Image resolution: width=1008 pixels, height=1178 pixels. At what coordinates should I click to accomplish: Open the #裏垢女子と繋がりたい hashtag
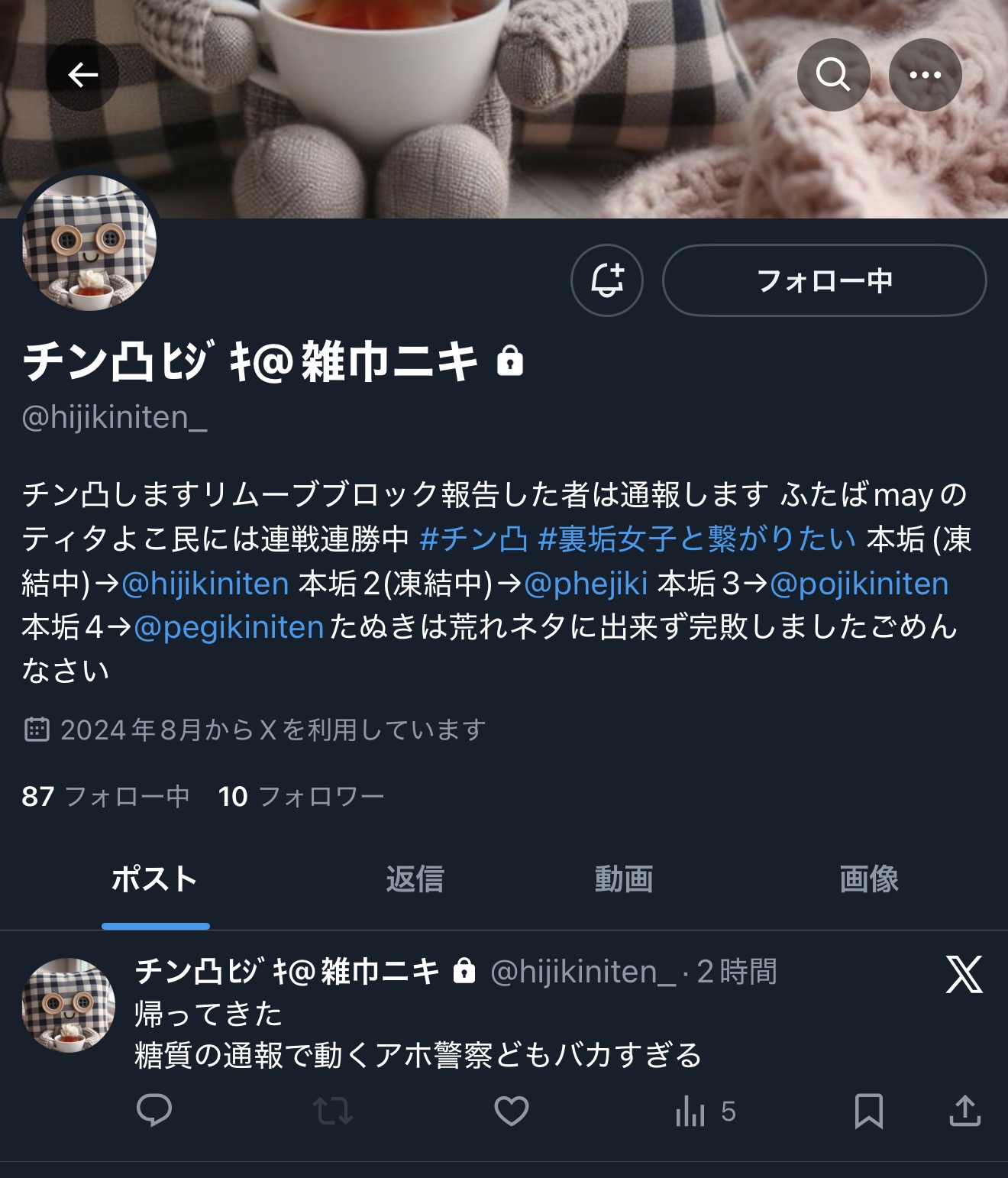[696, 539]
